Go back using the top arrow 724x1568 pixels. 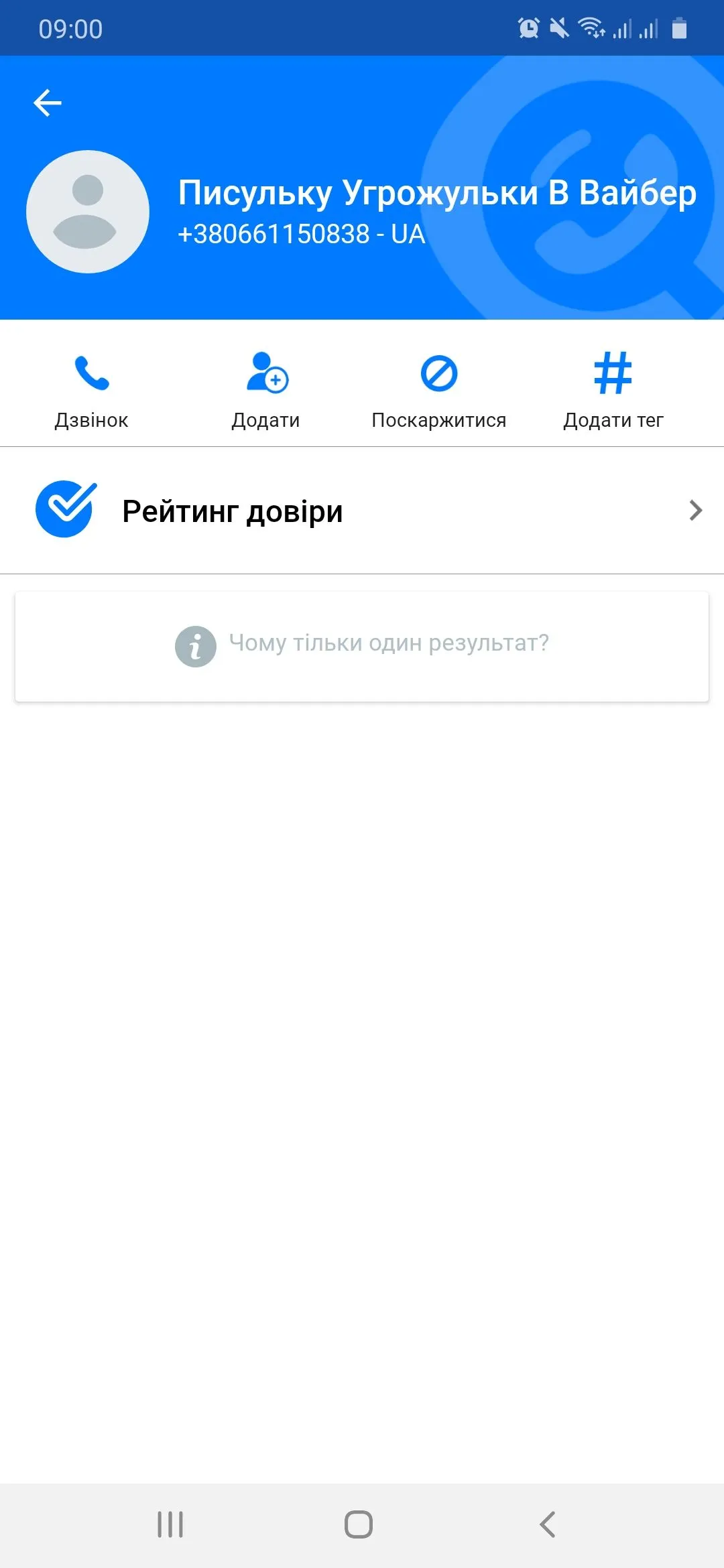tap(48, 103)
